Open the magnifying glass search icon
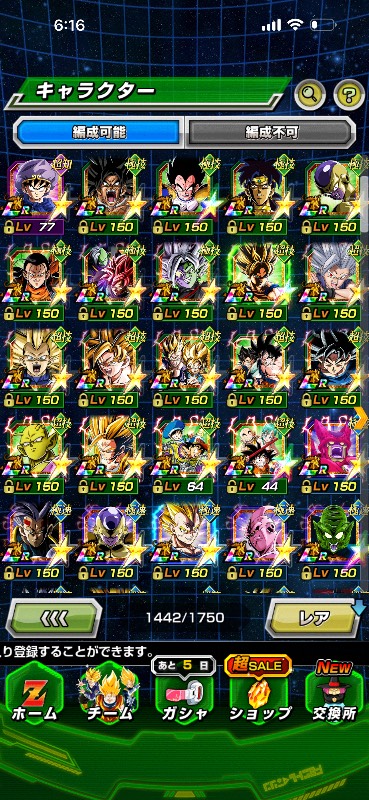 coord(310,93)
